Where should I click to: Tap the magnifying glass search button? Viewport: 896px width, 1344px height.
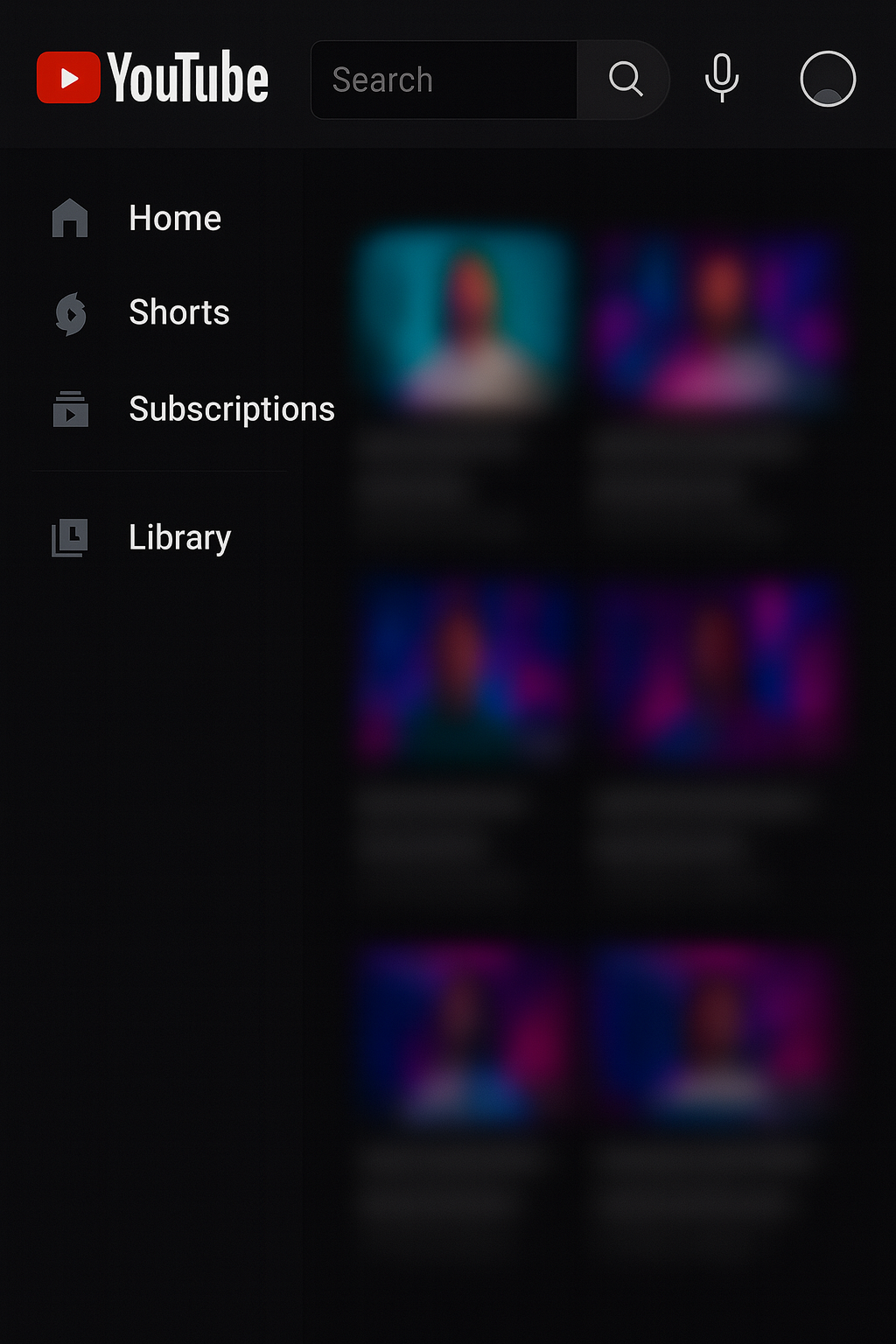point(625,80)
